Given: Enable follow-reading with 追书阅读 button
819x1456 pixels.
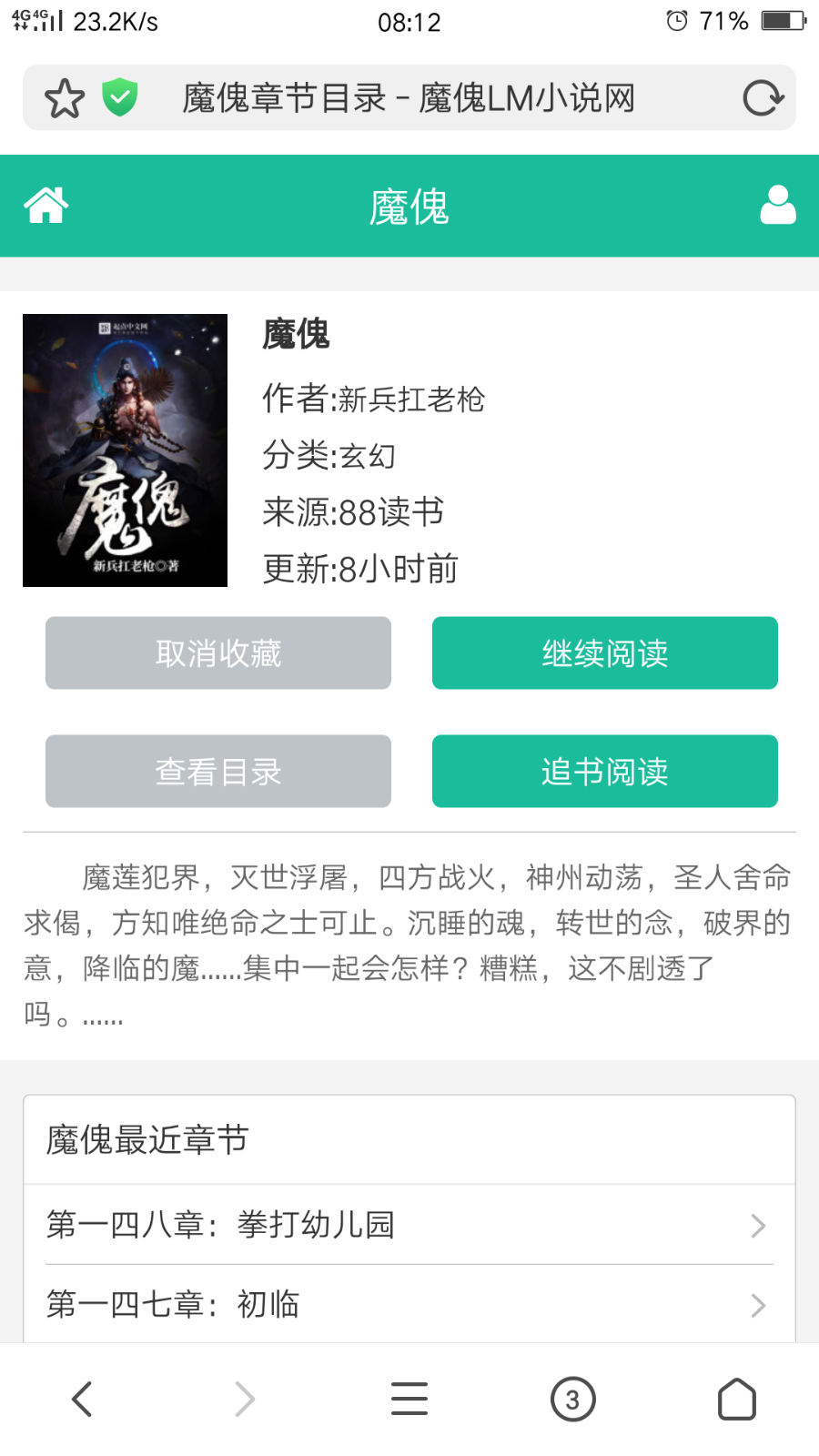Looking at the screenshot, I should [x=604, y=771].
